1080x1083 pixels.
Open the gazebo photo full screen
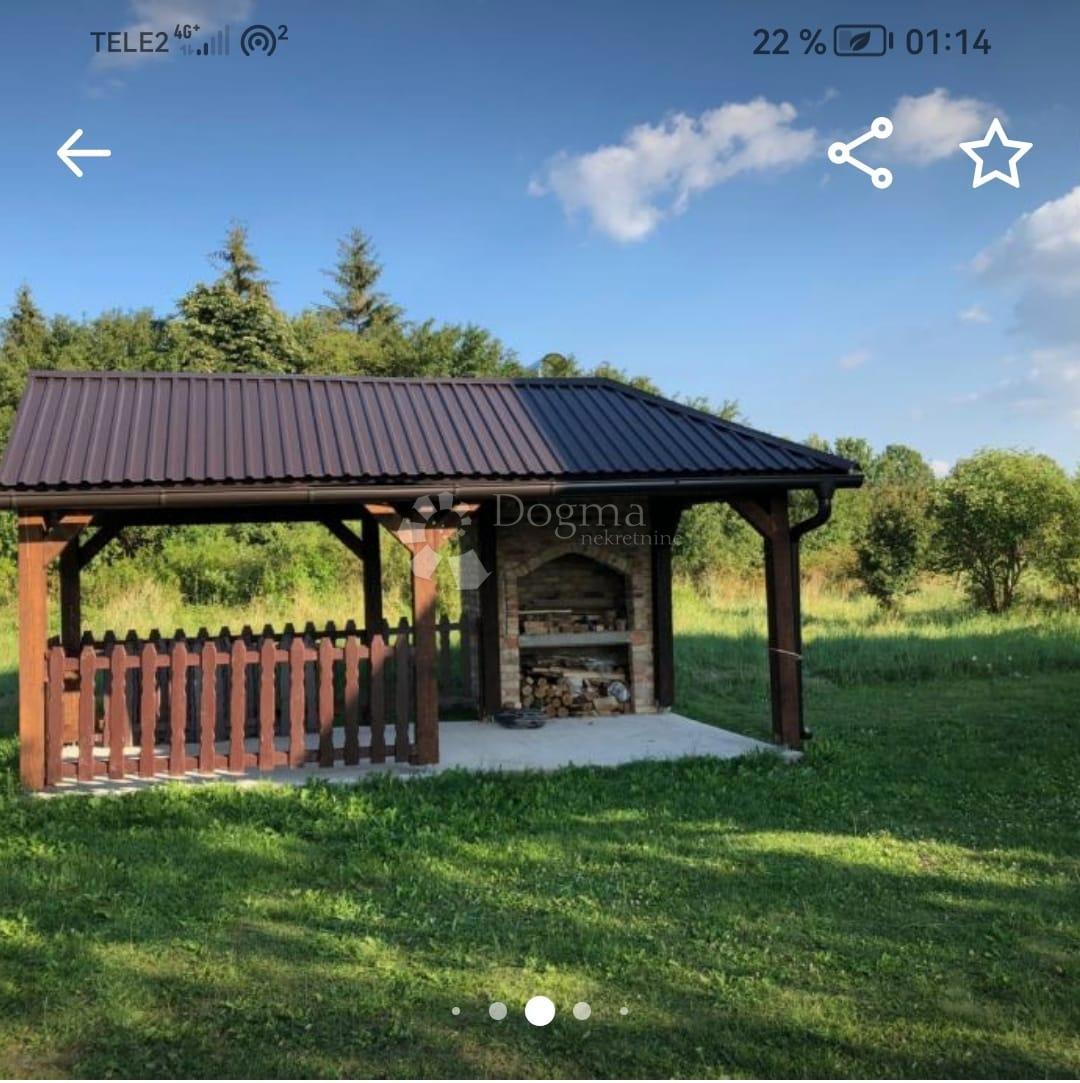click(540, 600)
